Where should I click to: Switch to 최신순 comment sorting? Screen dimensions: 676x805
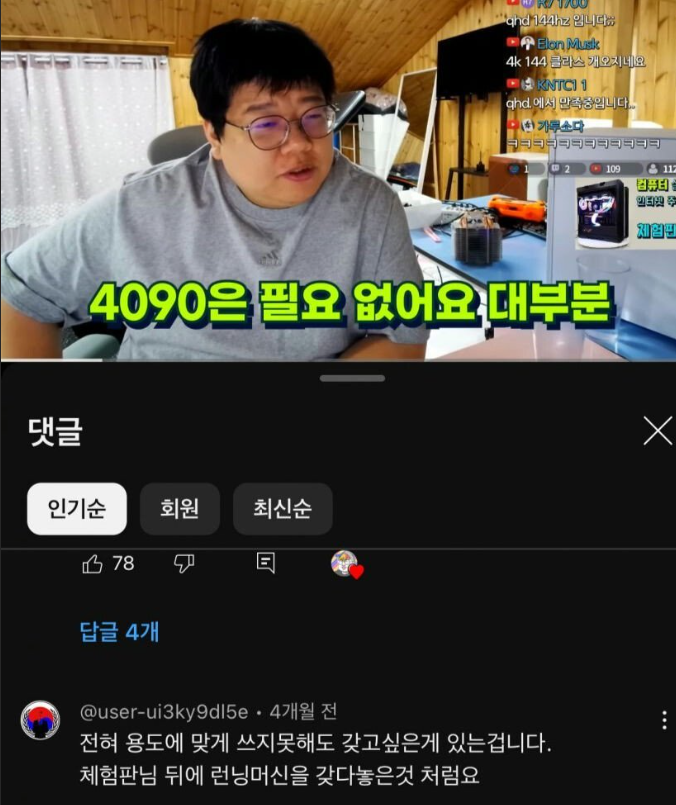(x=282, y=509)
